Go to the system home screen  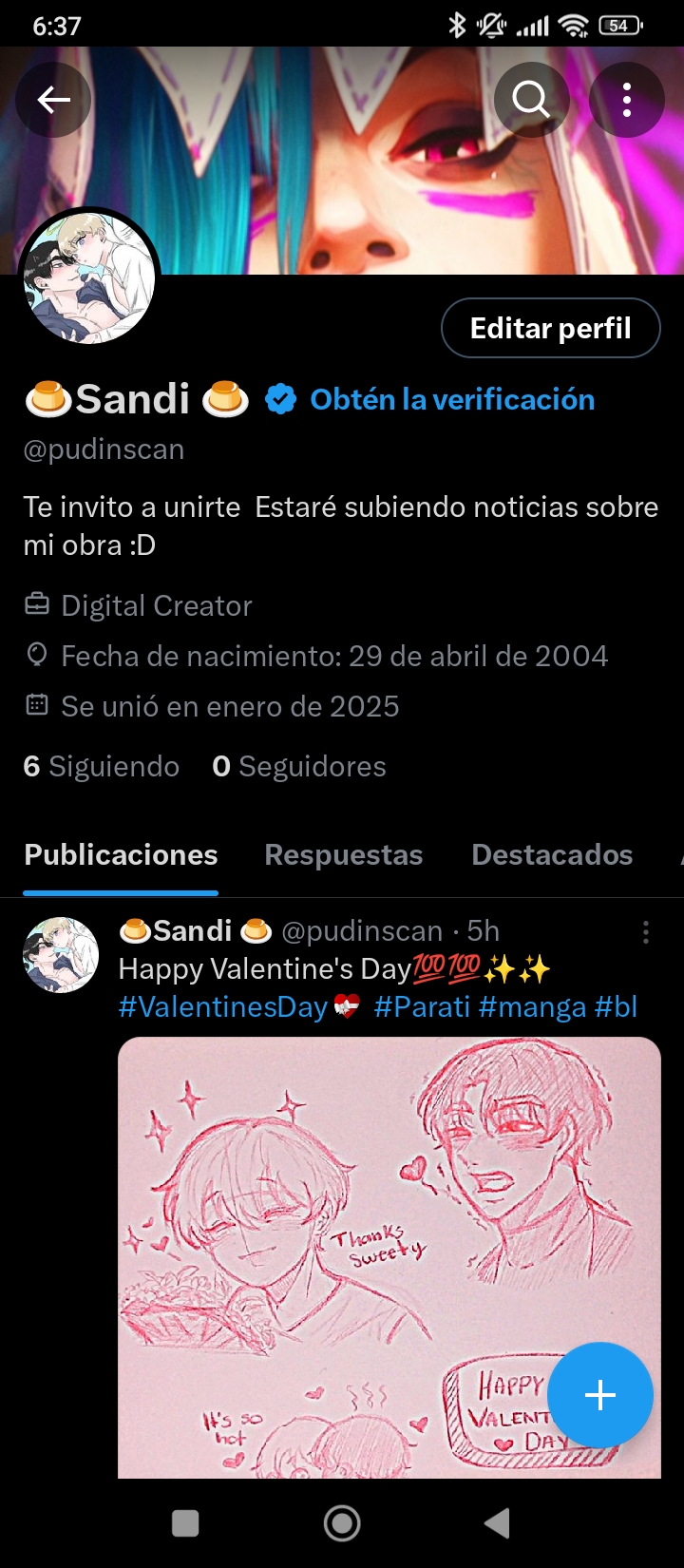click(x=342, y=1523)
